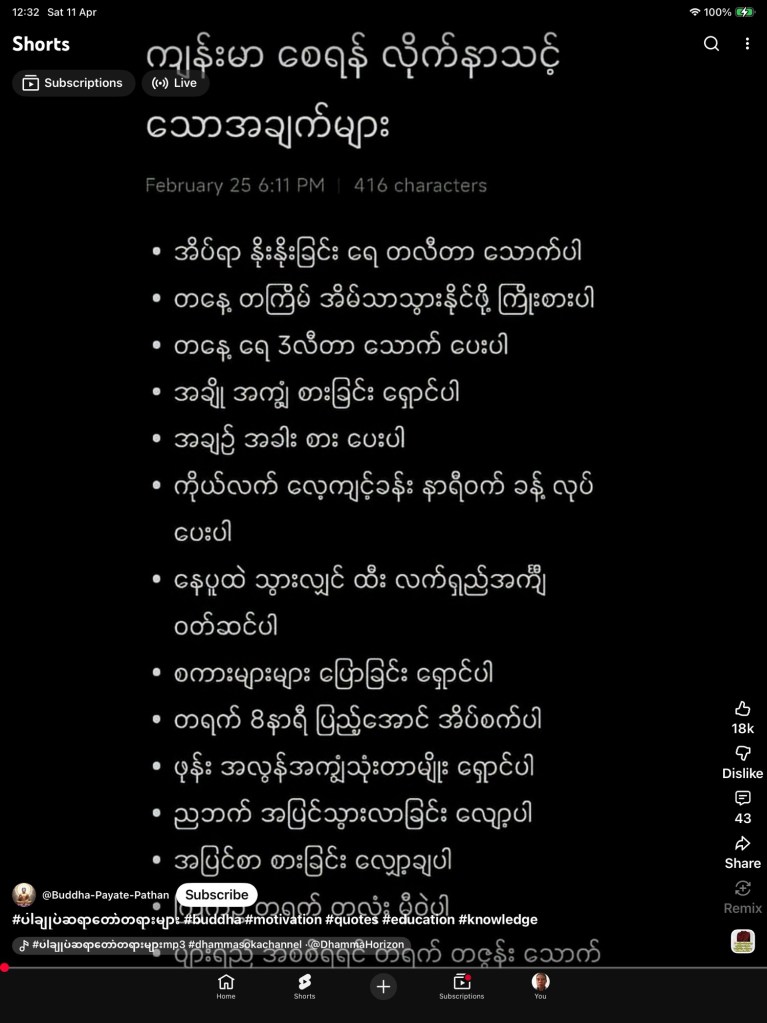Select the Live chip

pos(175,83)
